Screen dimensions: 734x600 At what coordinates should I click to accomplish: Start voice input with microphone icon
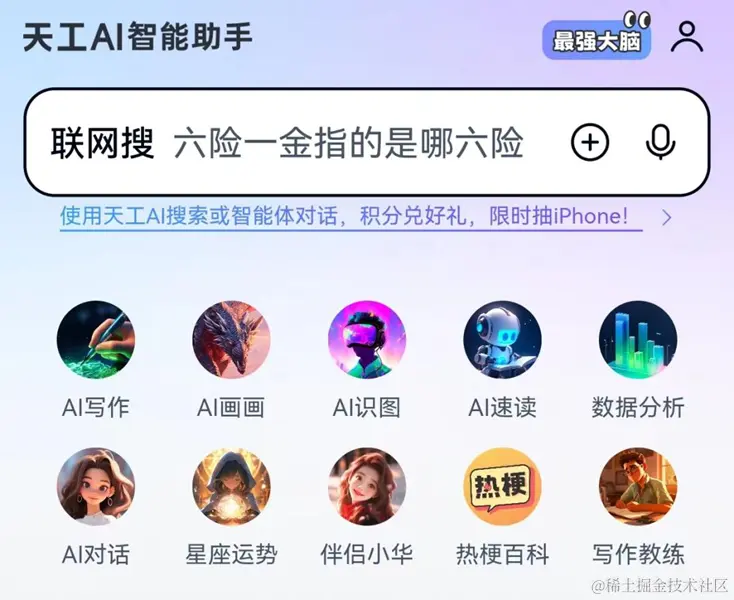659,143
